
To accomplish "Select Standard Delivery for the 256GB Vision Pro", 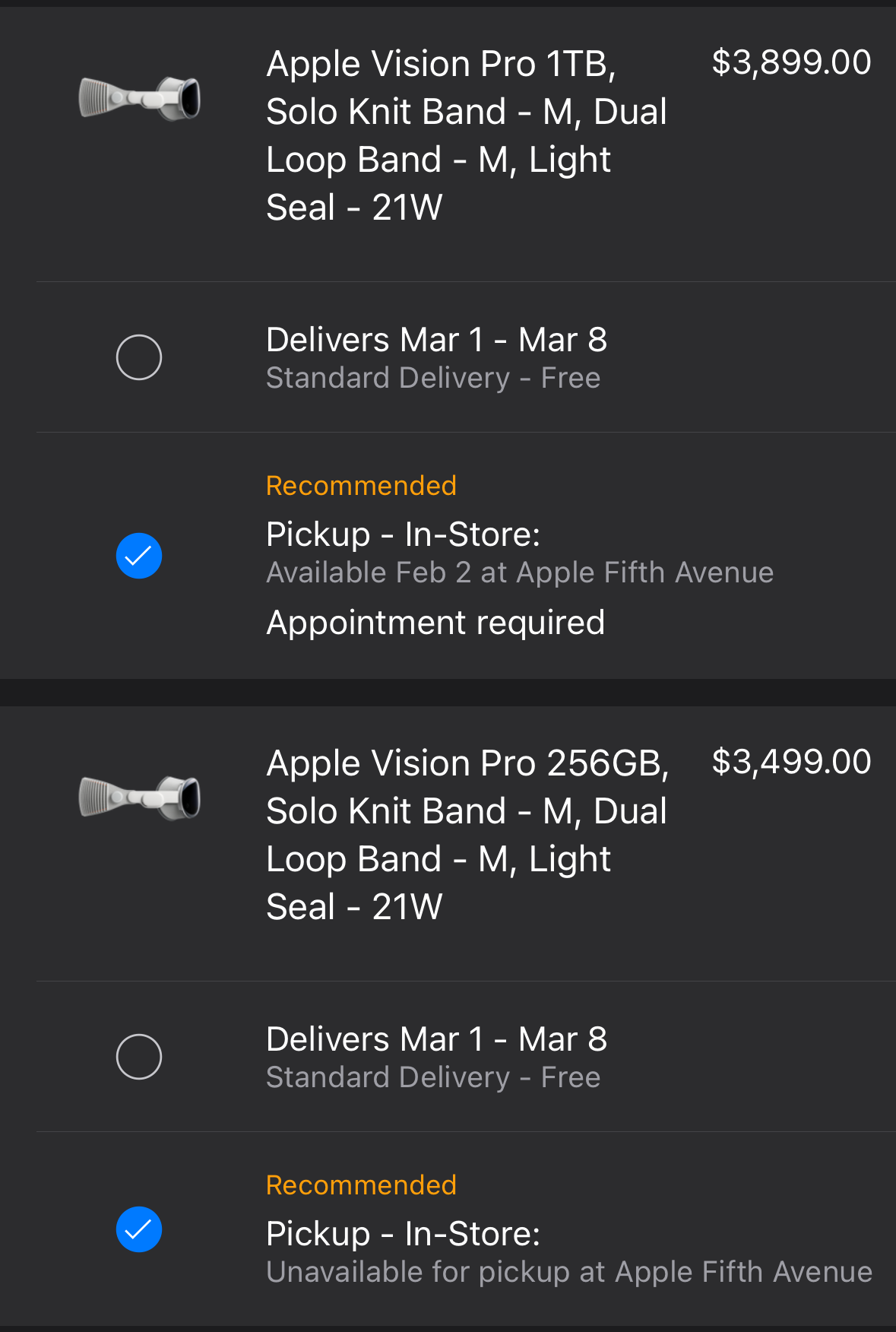I will [x=139, y=1056].
